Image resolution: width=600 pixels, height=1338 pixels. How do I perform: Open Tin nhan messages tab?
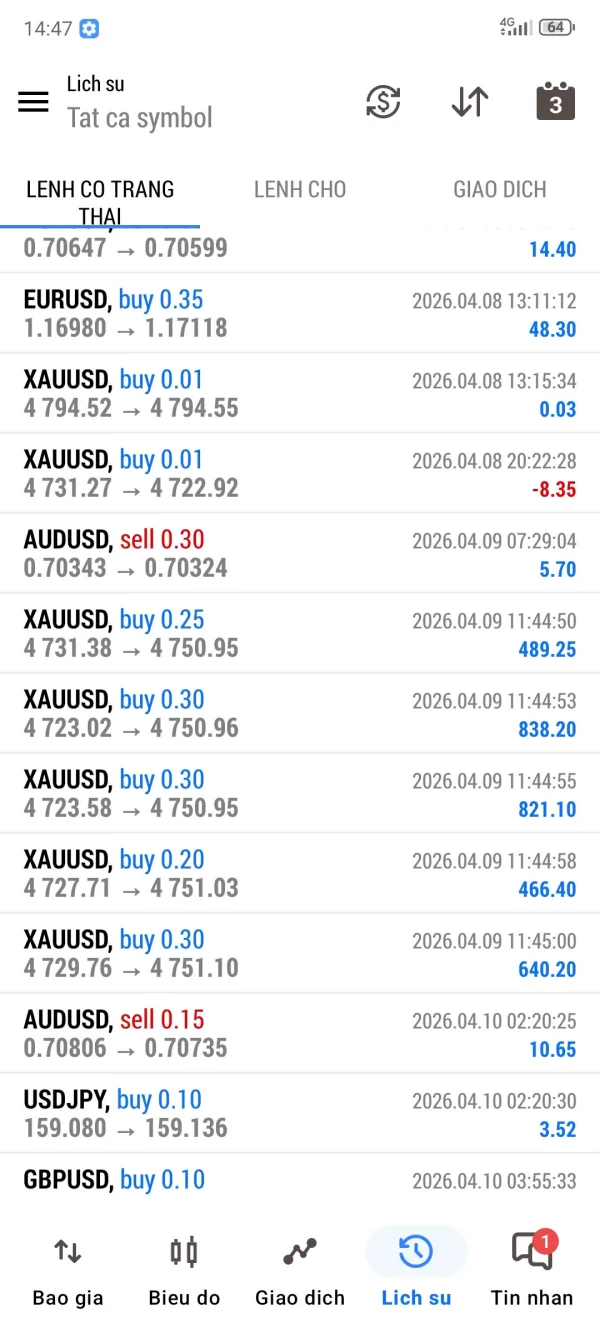pyautogui.click(x=532, y=1270)
